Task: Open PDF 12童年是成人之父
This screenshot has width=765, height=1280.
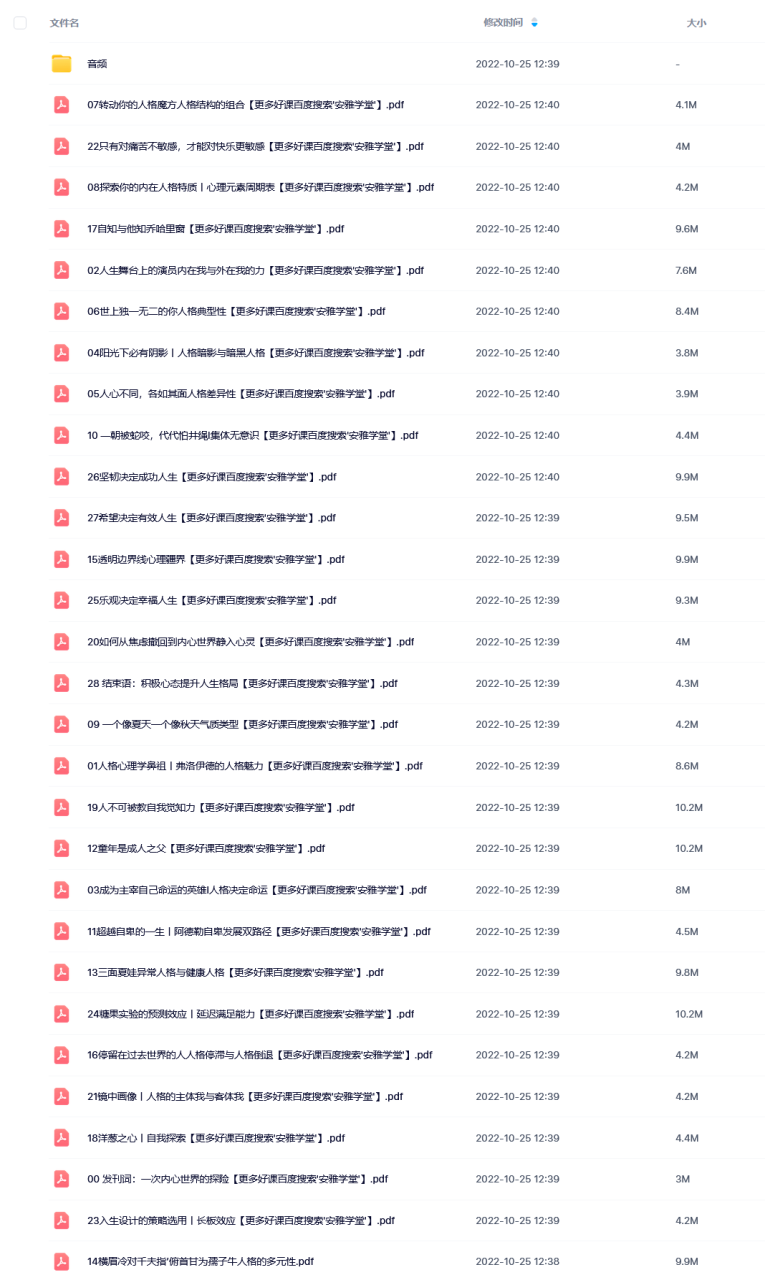Action: [x=206, y=848]
